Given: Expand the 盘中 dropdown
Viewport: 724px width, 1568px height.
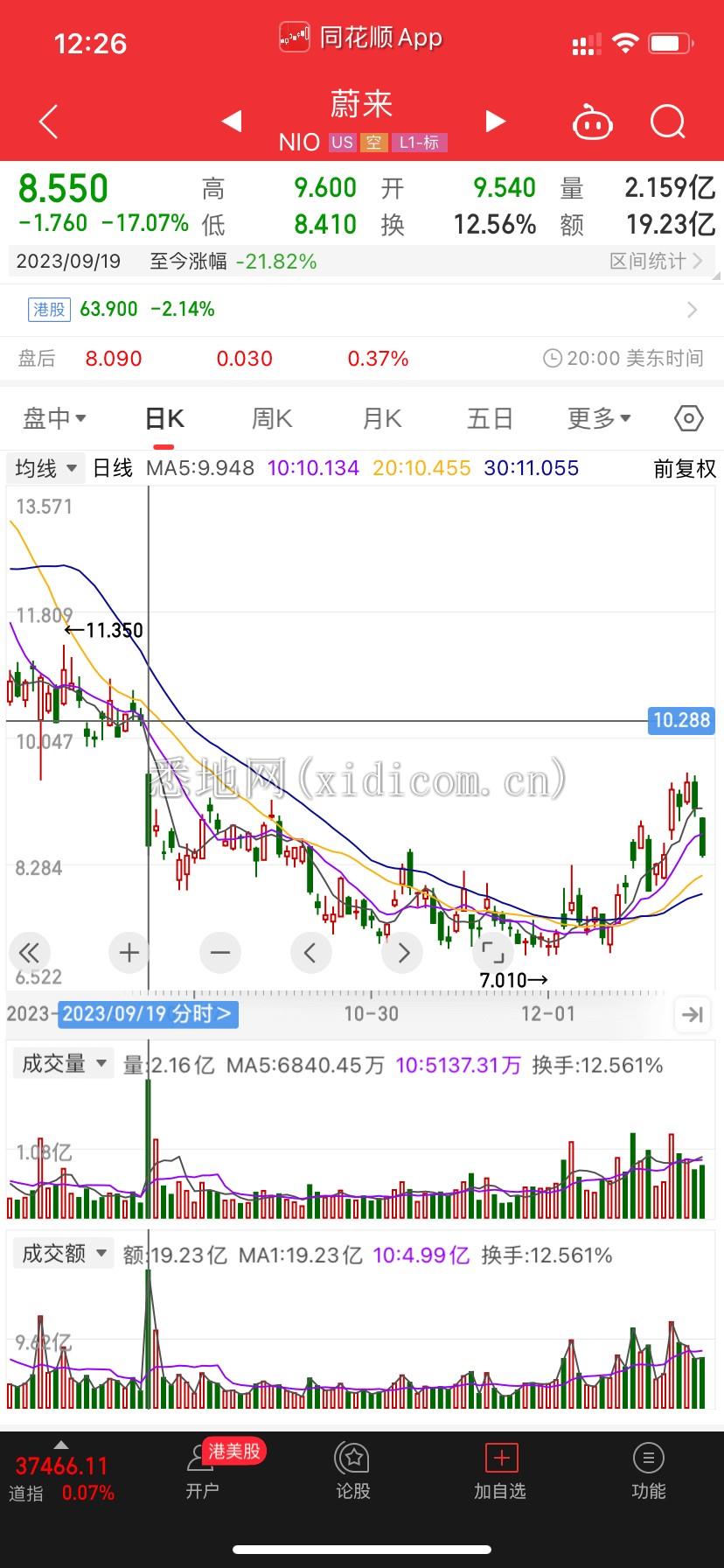Looking at the screenshot, I should click(x=54, y=418).
